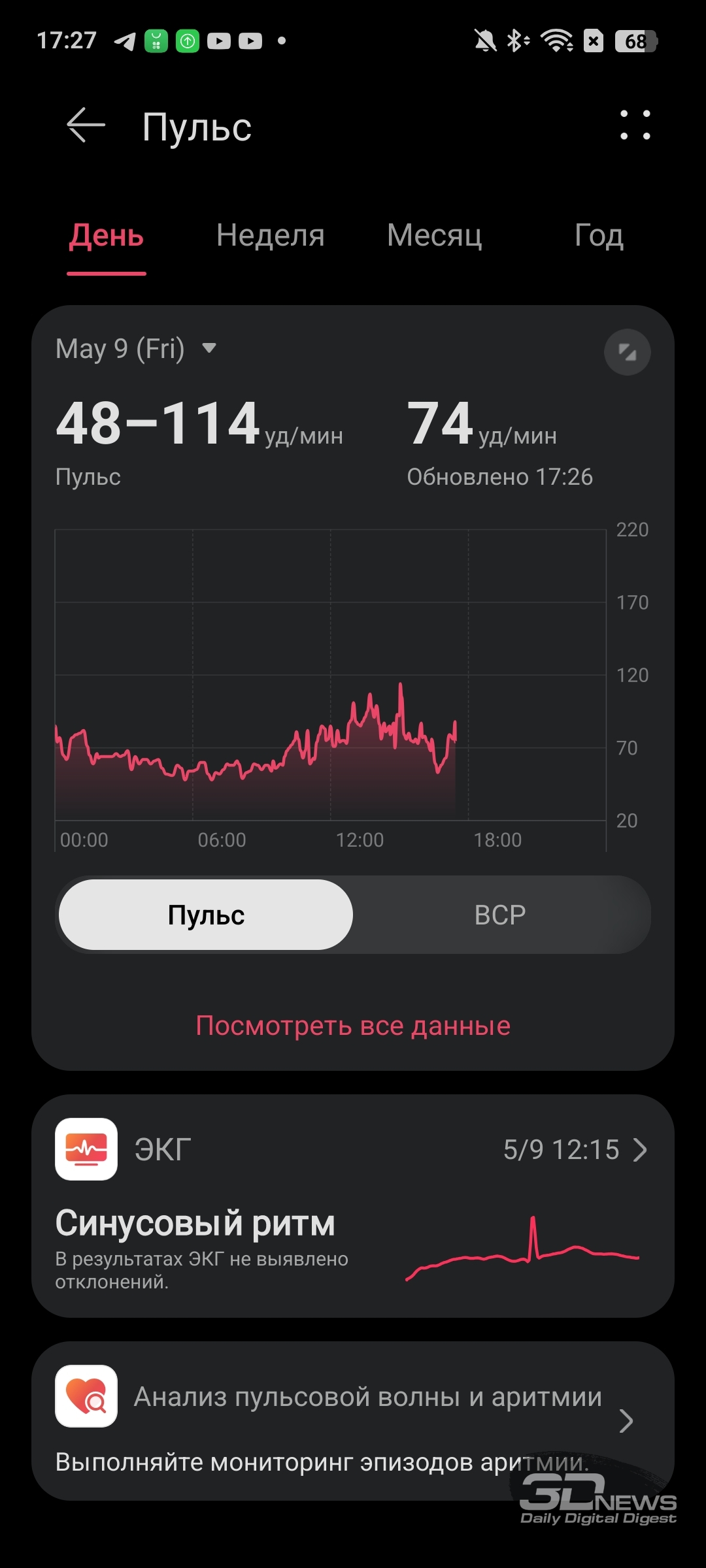Expand the heart rate chart to fullscreen
The width and height of the screenshot is (706, 1568).
coord(628,352)
